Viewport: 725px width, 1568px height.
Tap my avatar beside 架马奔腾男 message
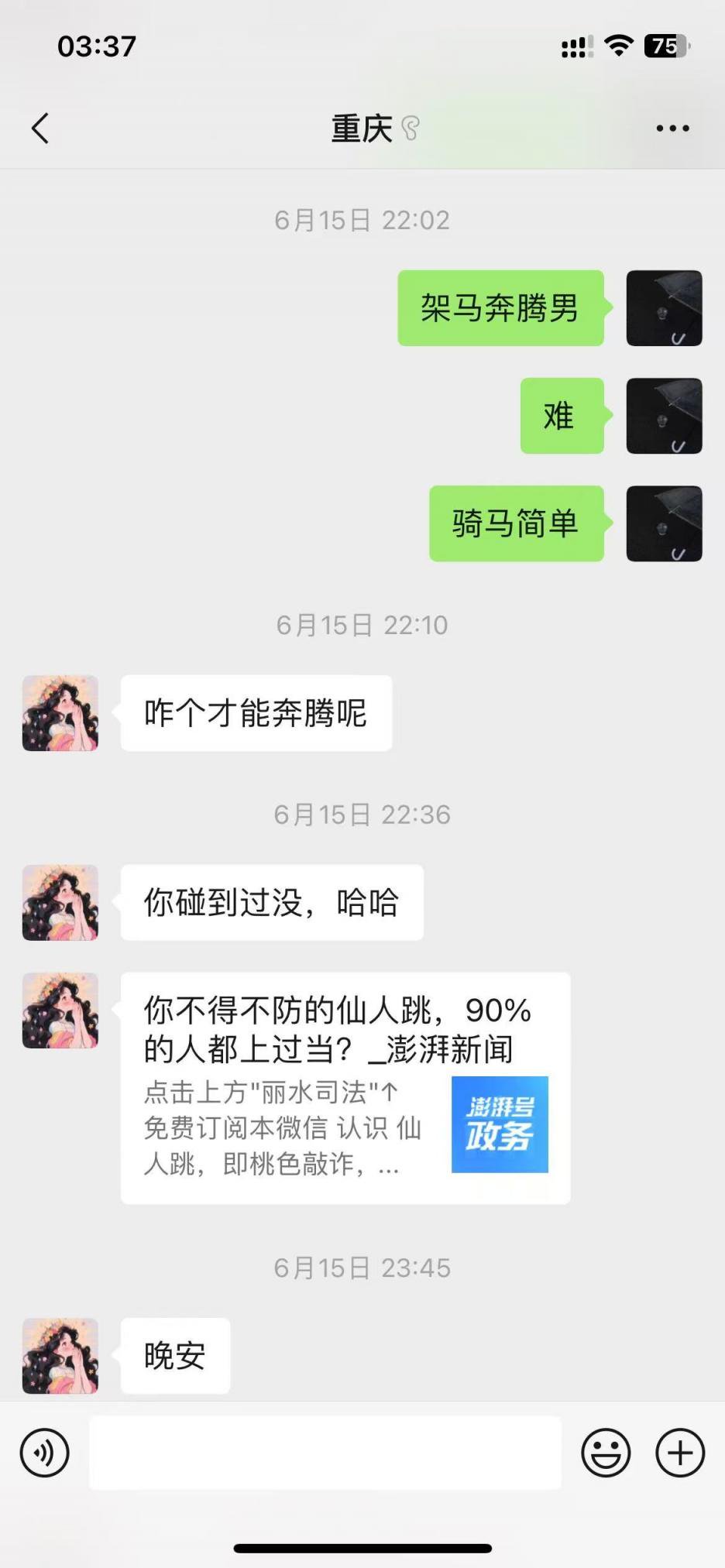tap(664, 308)
